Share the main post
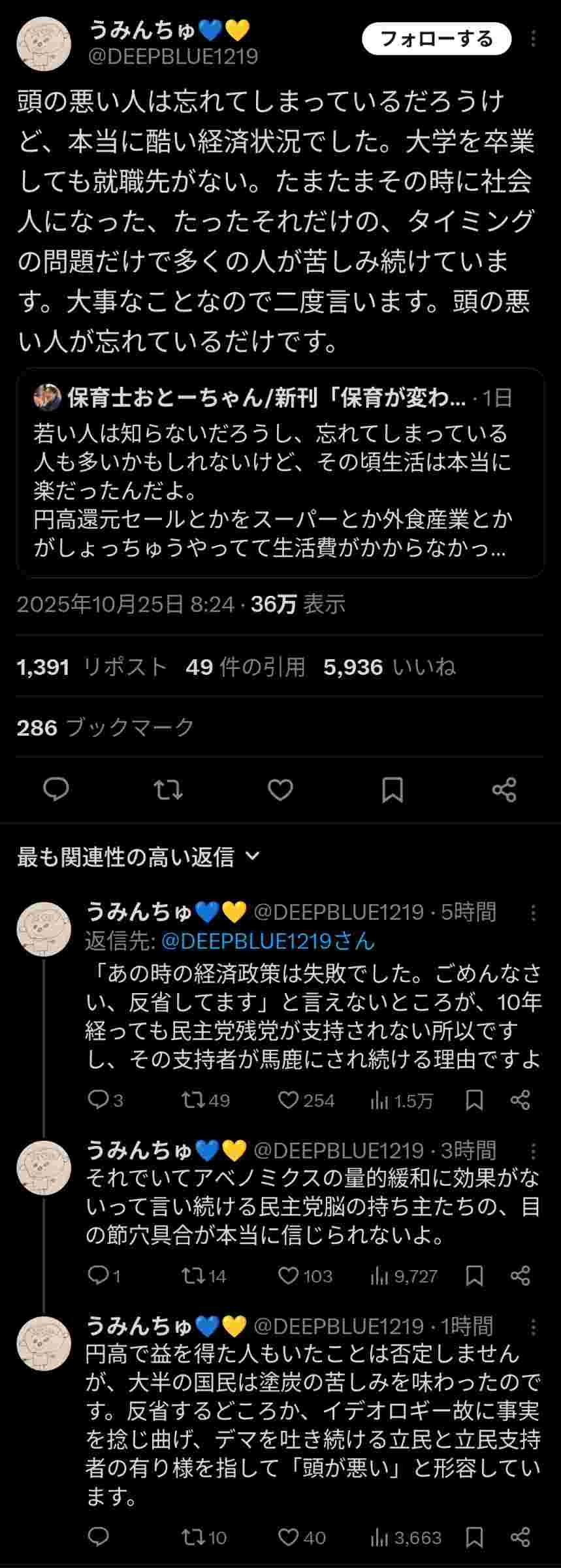 click(504, 790)
